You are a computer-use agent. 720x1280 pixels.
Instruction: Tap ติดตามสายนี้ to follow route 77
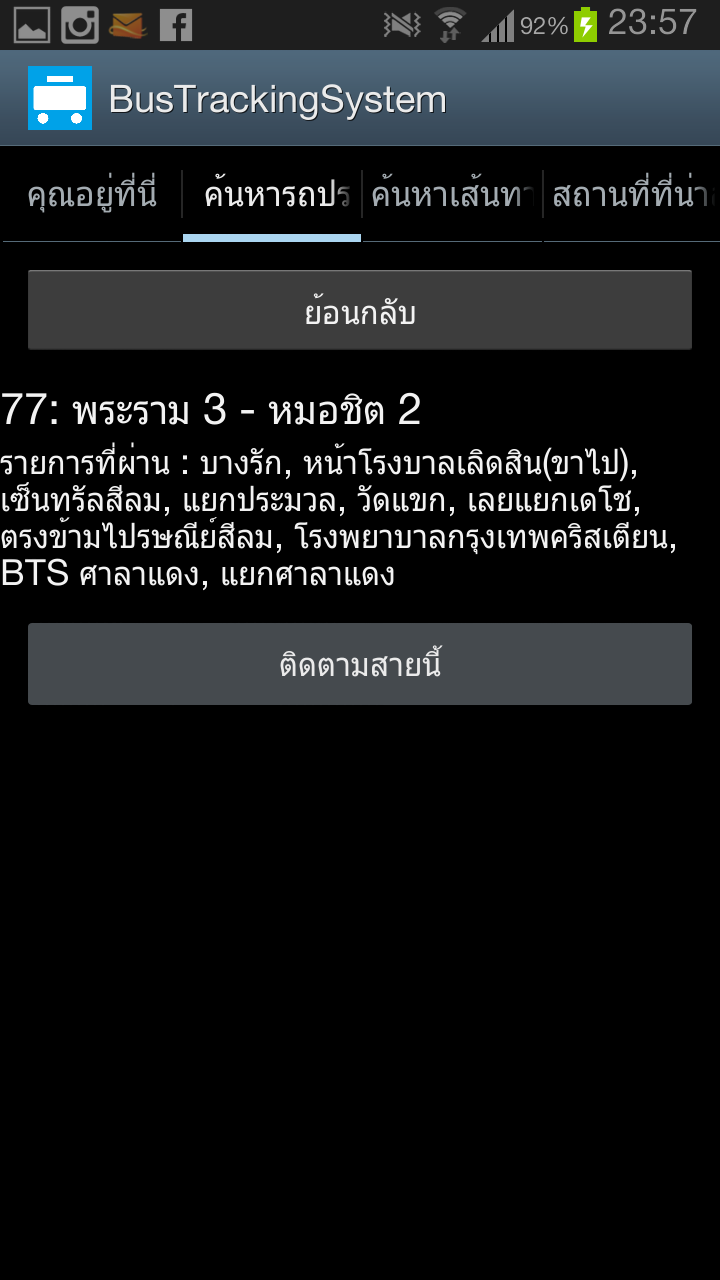click(x=360, y=665)
